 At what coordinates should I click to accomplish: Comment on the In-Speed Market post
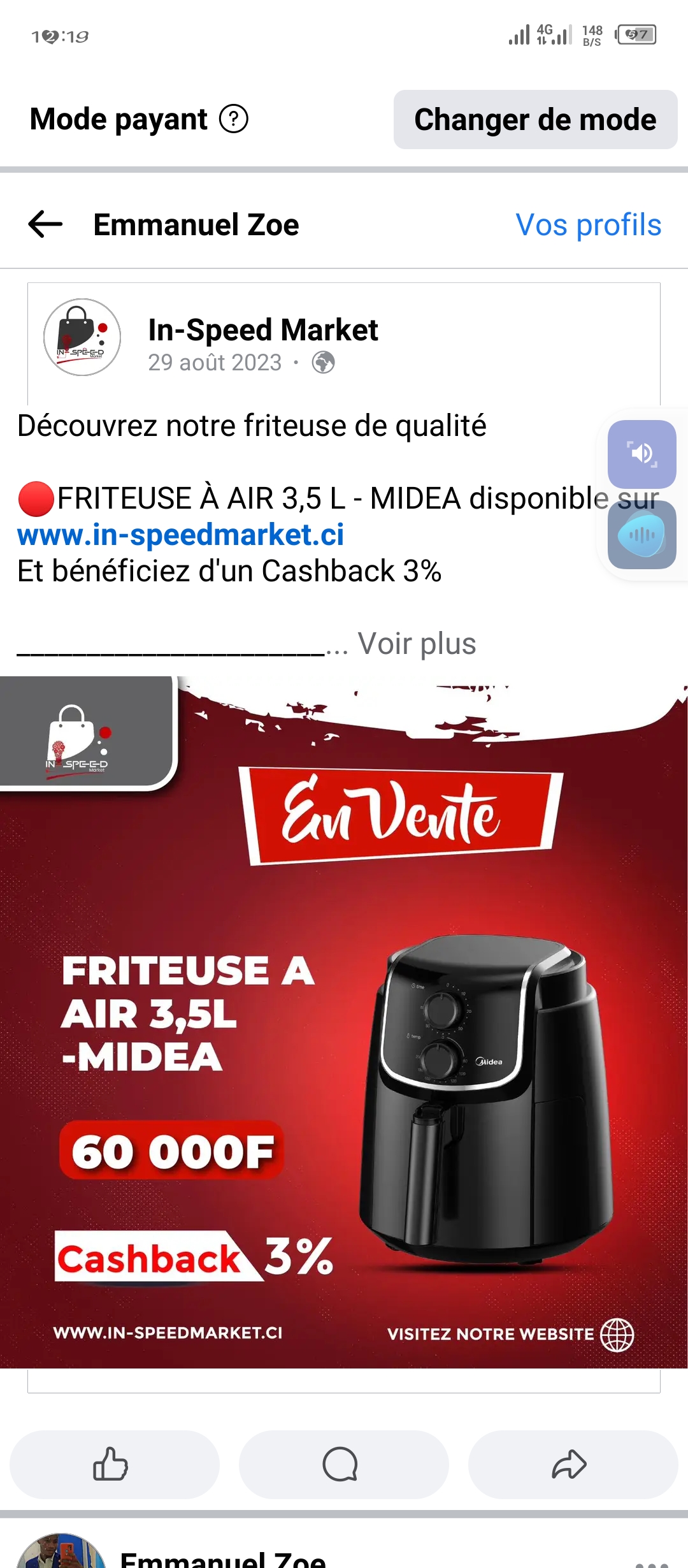click(x=343, y=1464)
